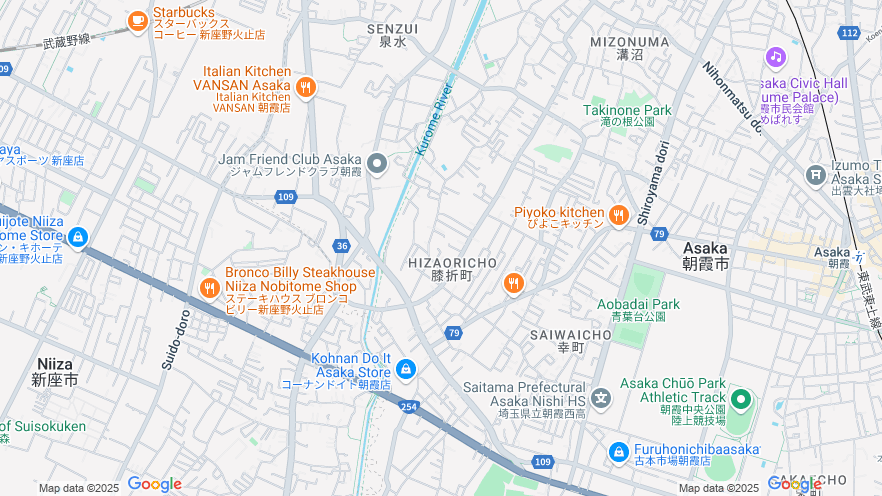Open the Asaka Nishi HS school pin

(600, 399)
